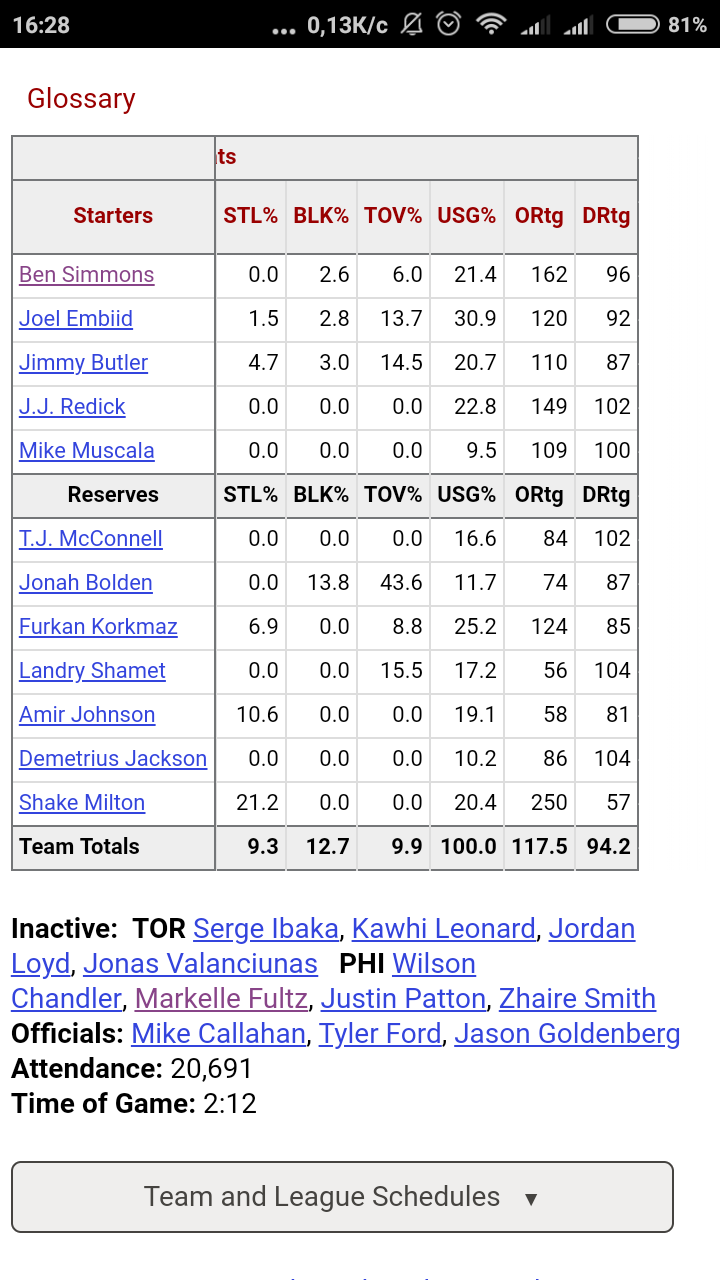
Task: Open J.J. Redick's page
Action: click(x=72, y=407)
